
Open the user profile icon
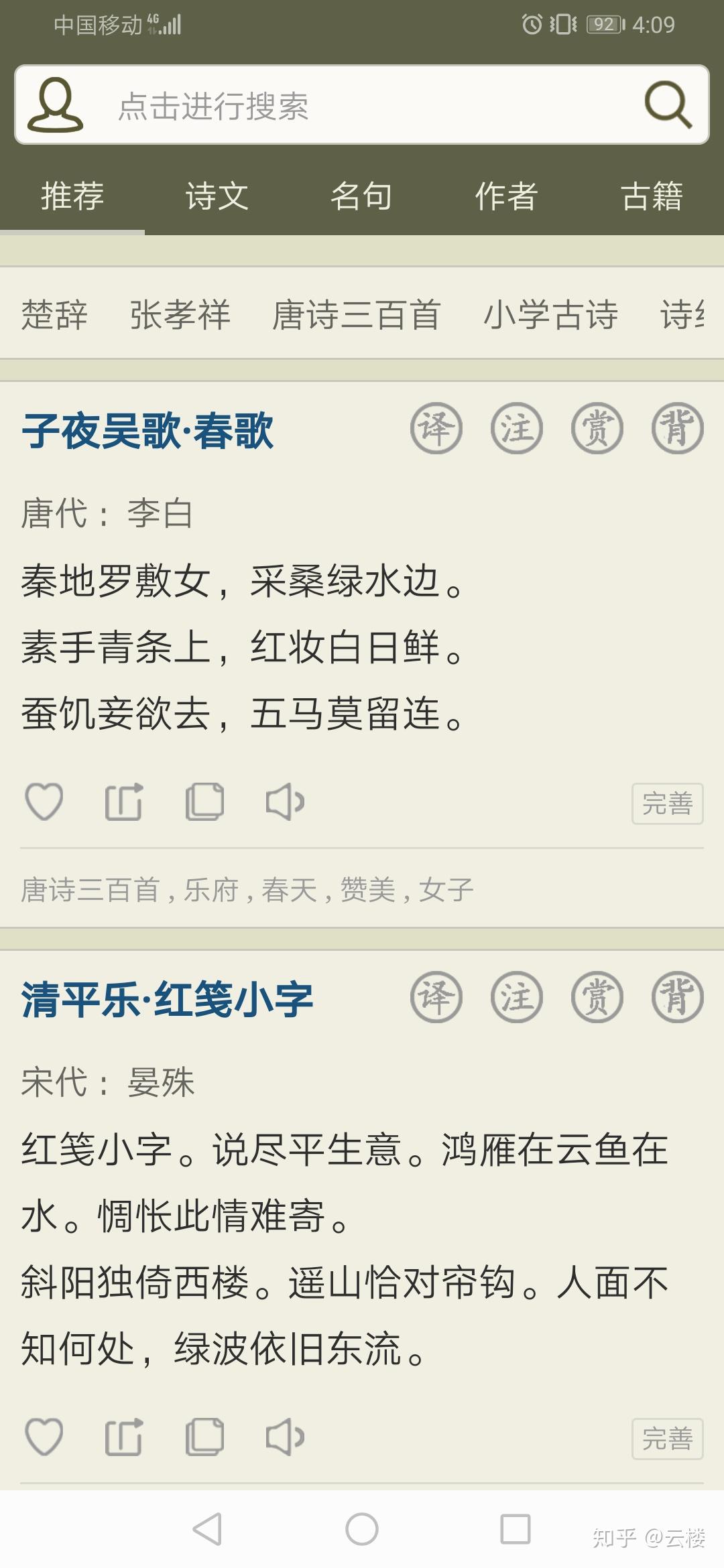(x=55, y=105)
